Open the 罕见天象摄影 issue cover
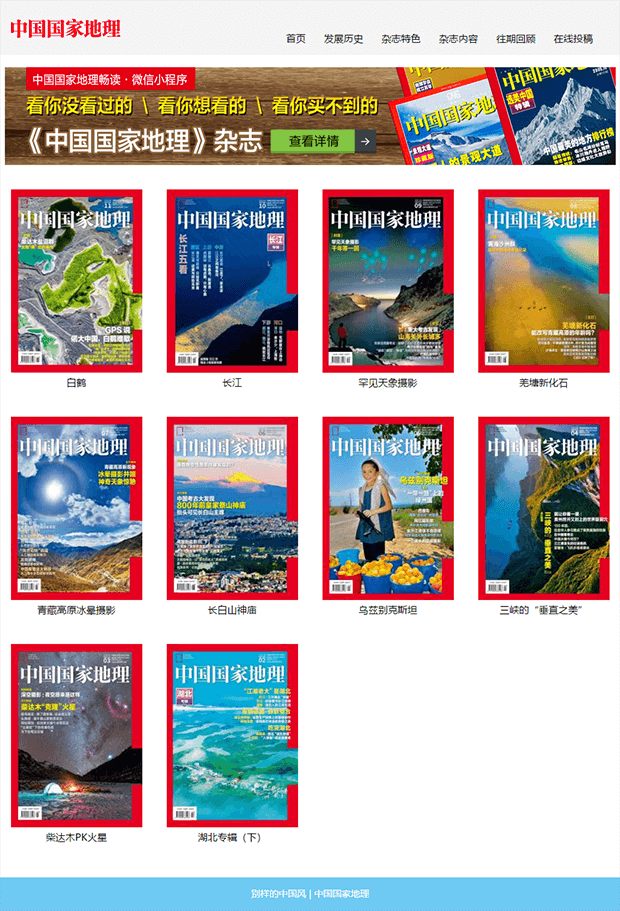 [x=388, y=281]
